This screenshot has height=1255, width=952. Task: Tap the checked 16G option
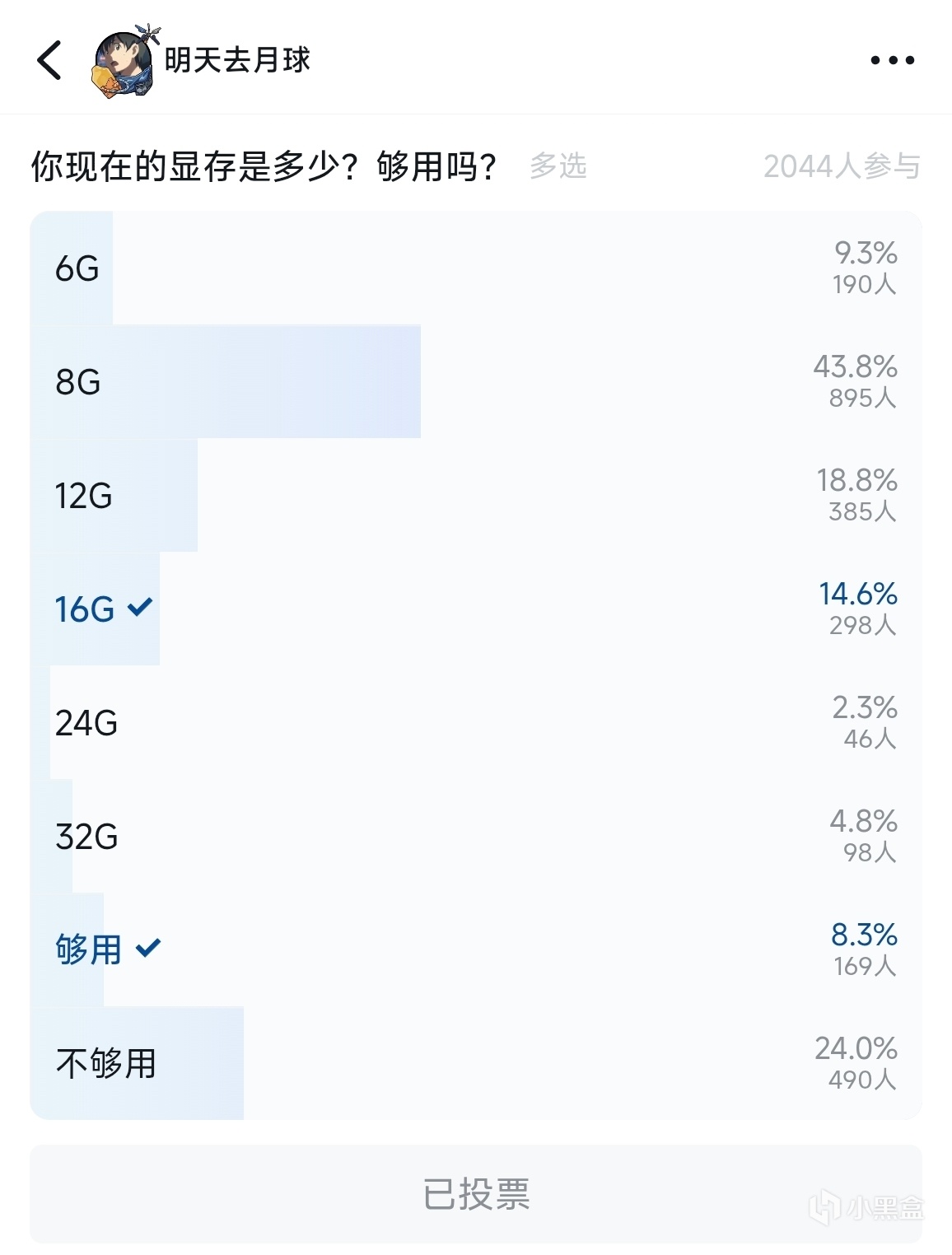pyautogui.click(x=475, y=609)
